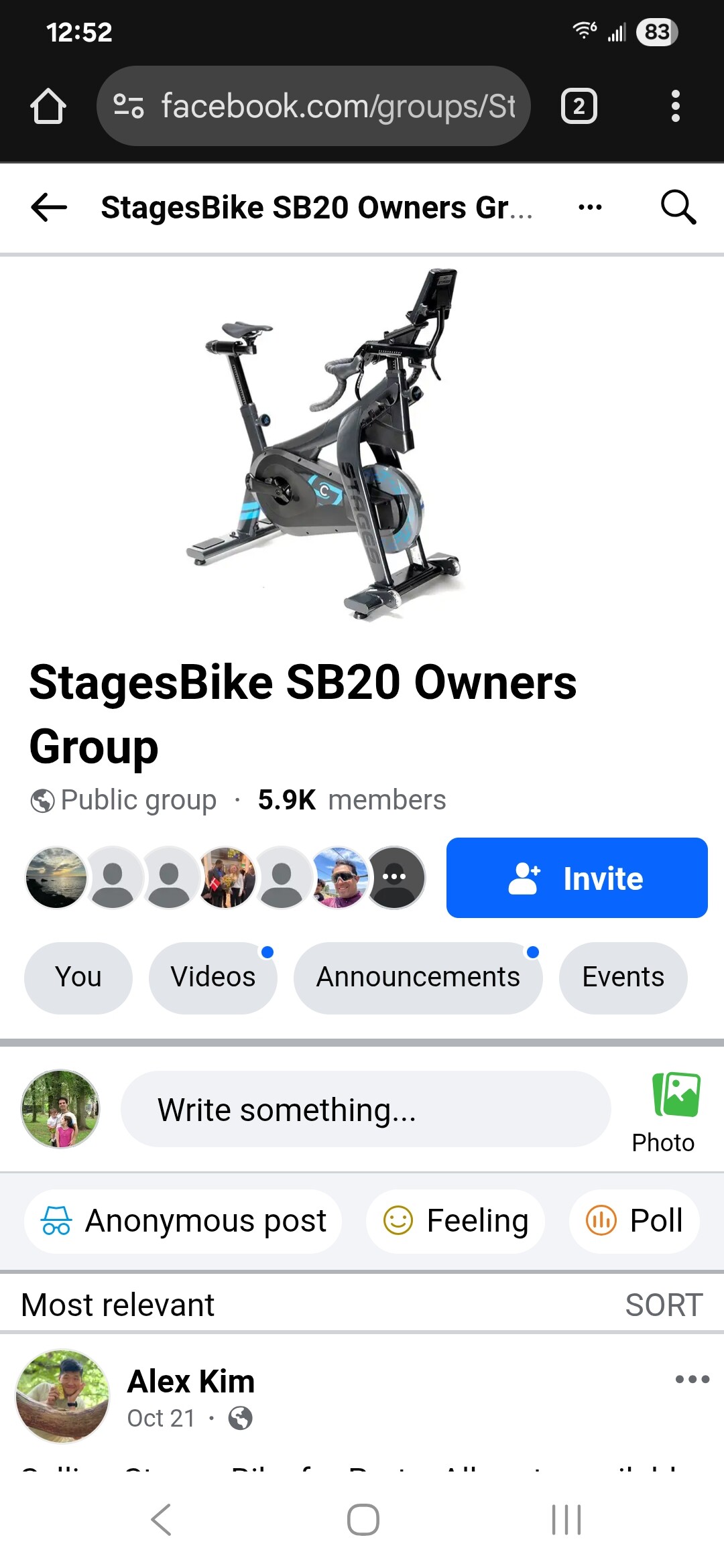Viewport: 724px width, 1568px height.
Task: Switch to the Videos chip
Action: click(213, 978)
